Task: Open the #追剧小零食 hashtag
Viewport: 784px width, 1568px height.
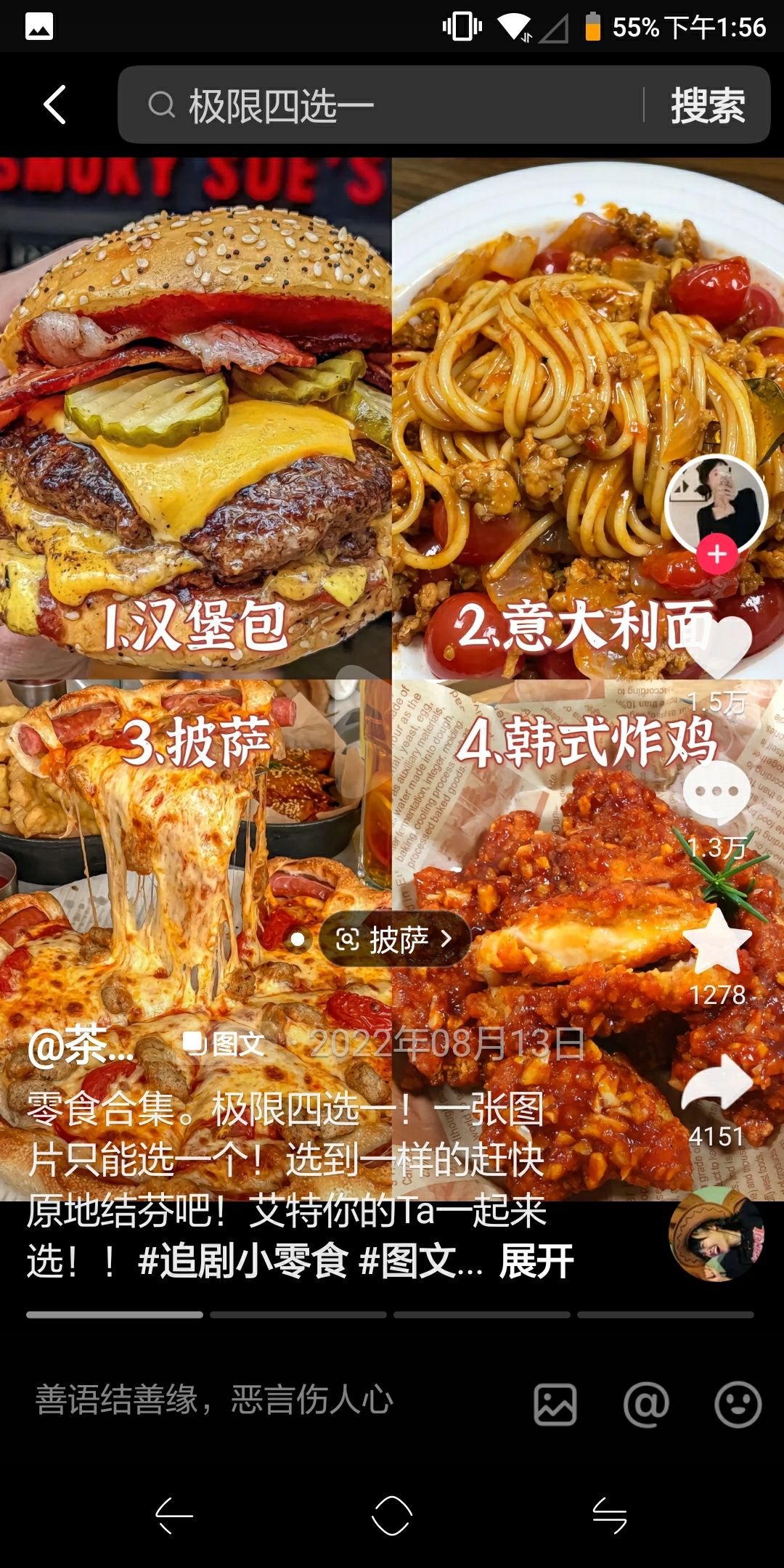Action: point(243,1261)
